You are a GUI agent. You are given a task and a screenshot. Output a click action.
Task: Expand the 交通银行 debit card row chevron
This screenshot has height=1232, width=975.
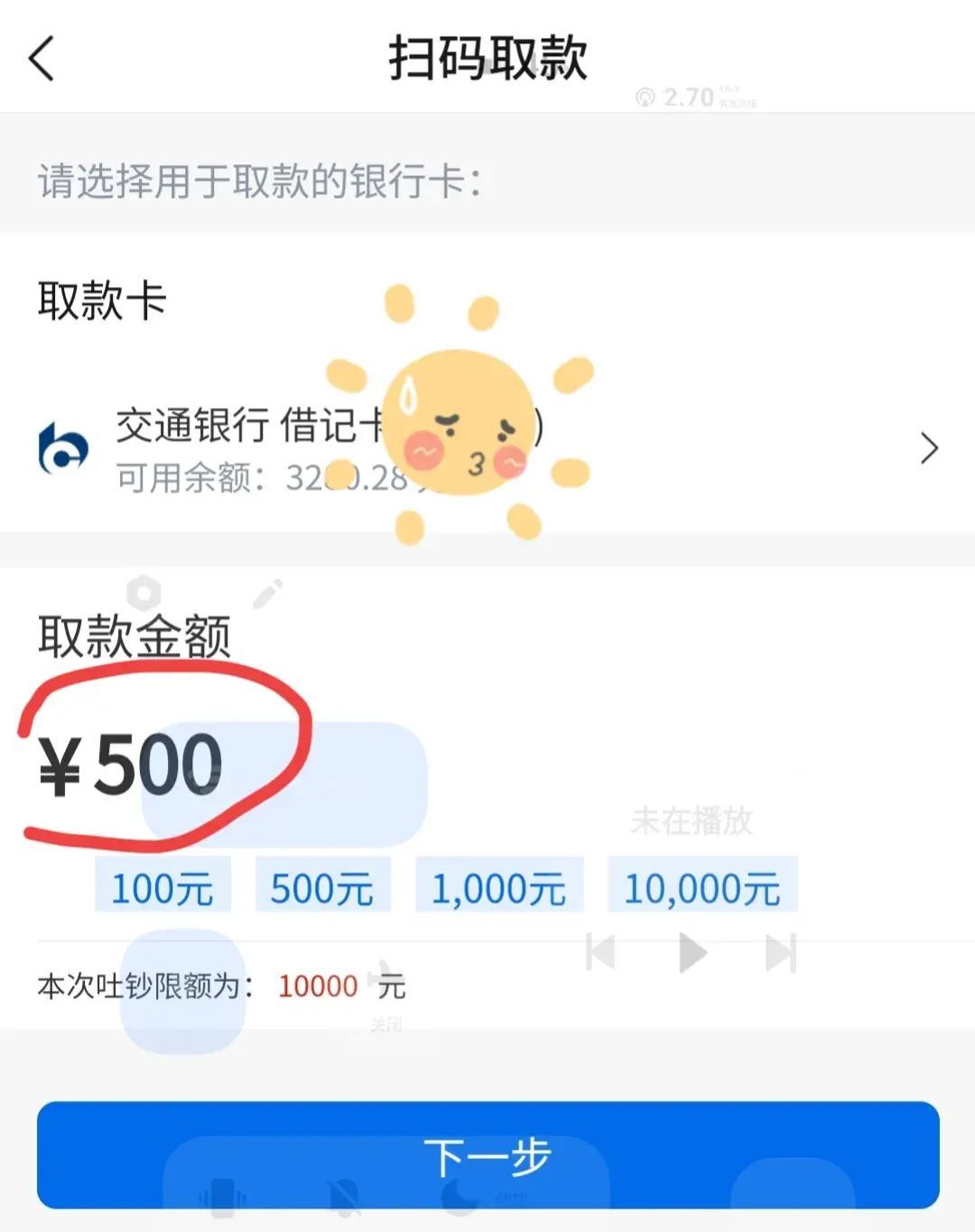(x=929, y=448)
